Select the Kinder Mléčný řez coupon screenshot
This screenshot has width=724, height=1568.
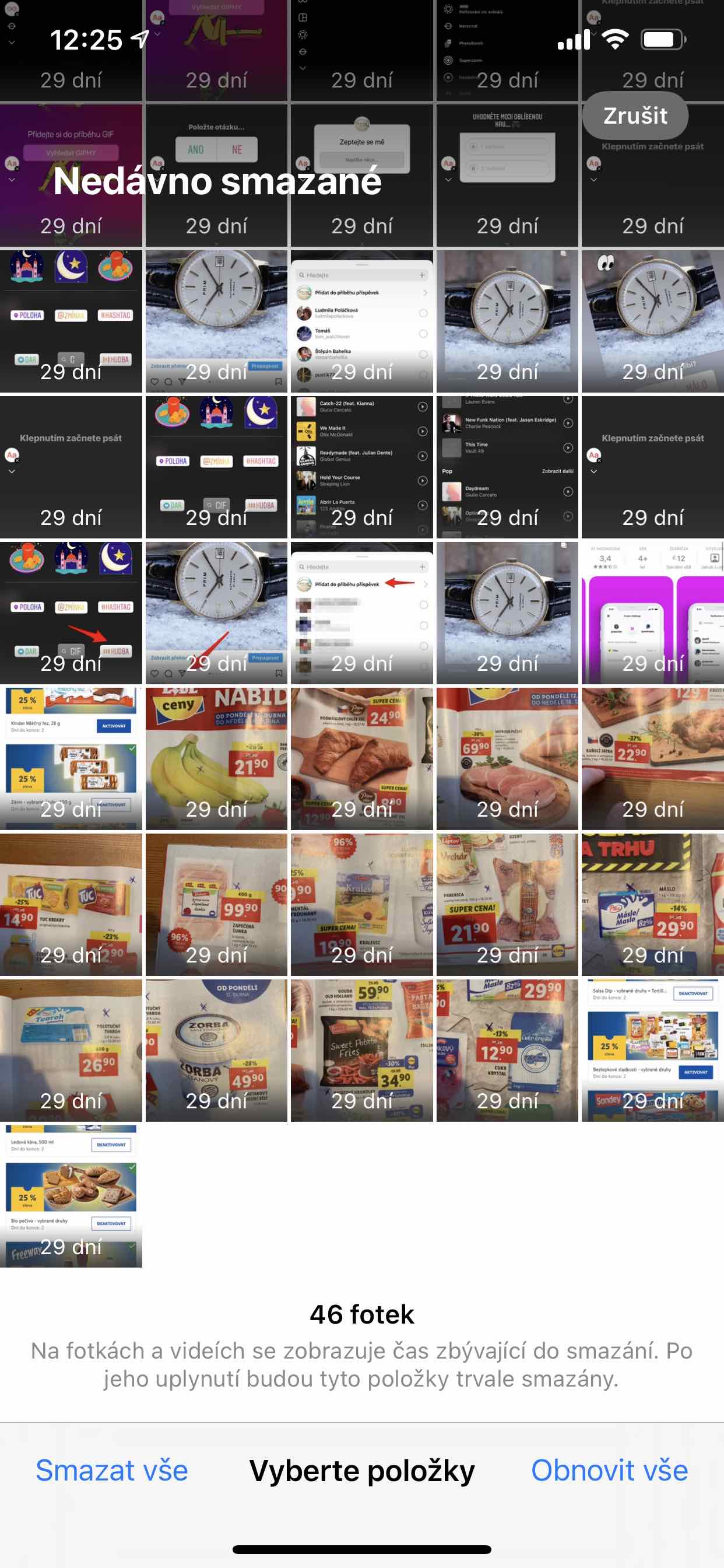tap(71, 758)
